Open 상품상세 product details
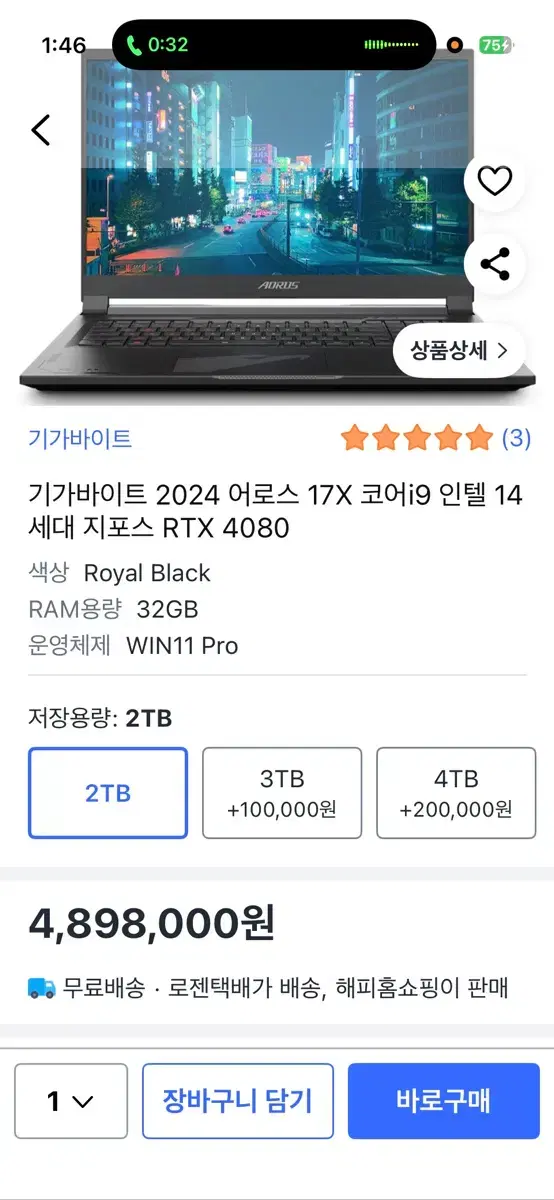554x1200 pixels. coord(459,350)
